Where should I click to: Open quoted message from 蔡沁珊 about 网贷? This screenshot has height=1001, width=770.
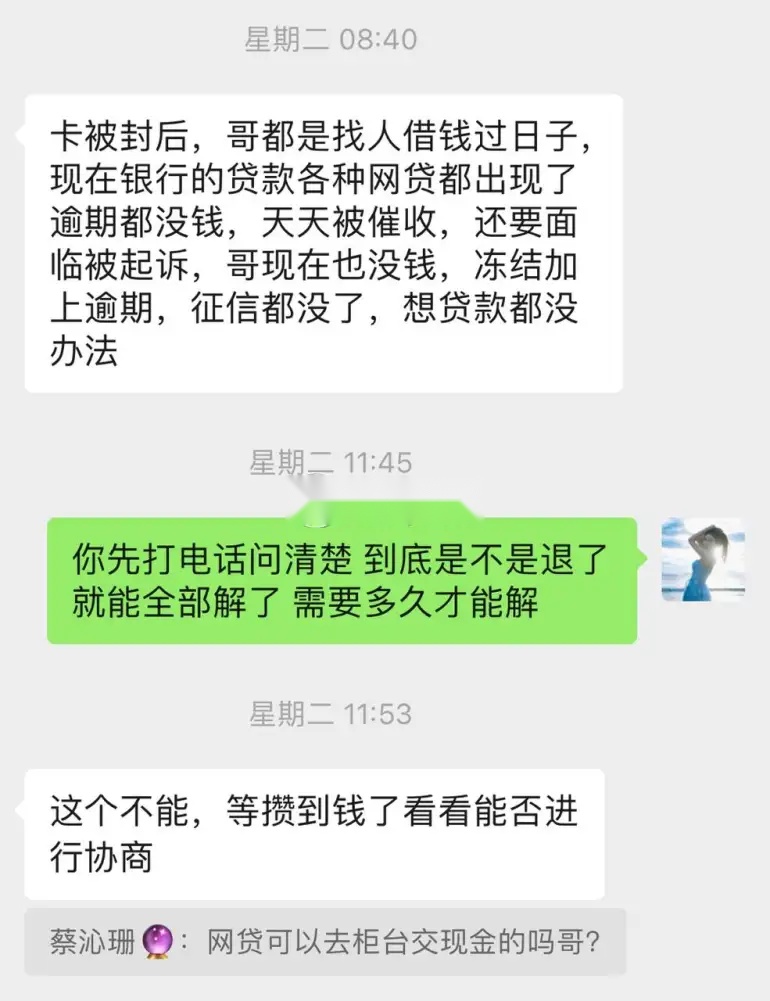pyautogui.click(x=325, y=942)
